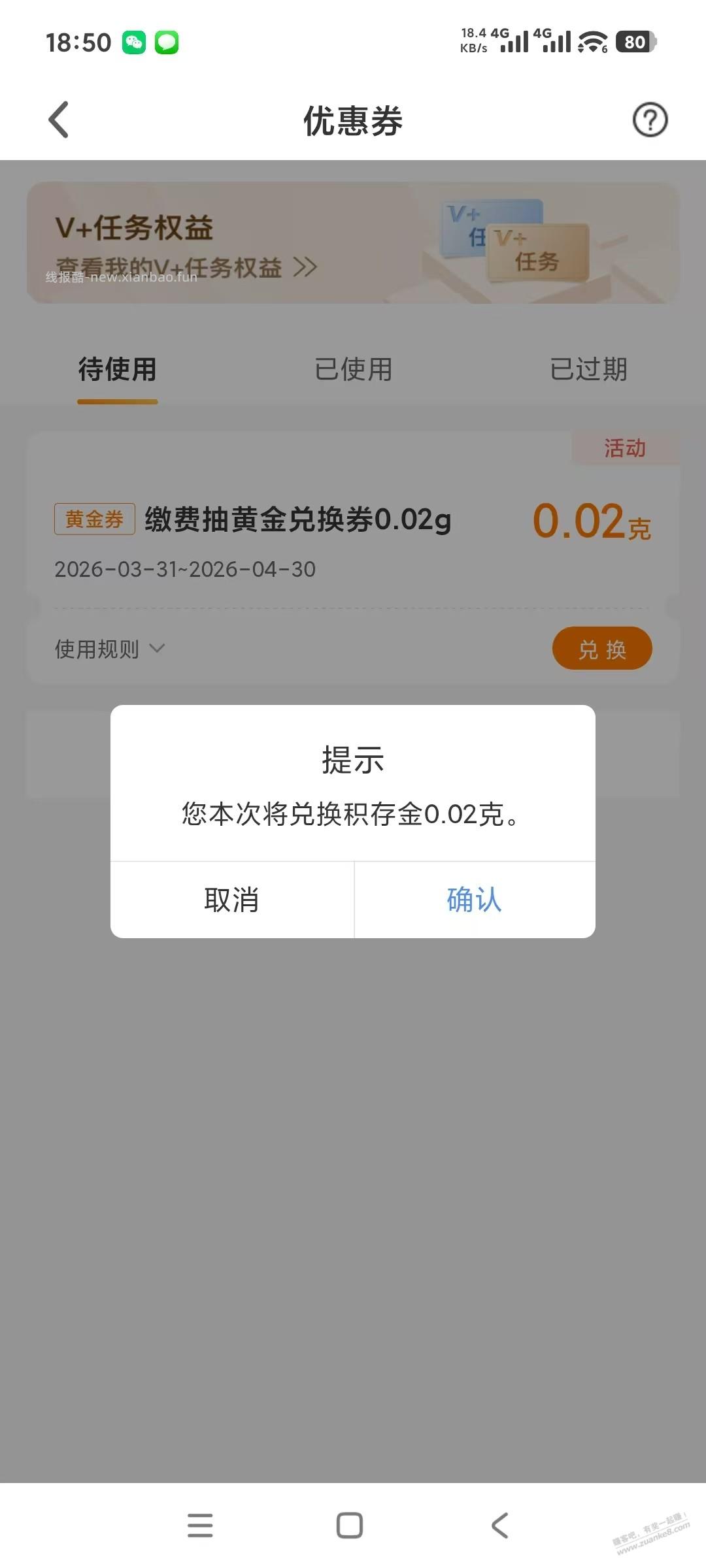Select the 待使用 tab
This screenshot has height=1568, width=706.
click(x=118, y=369)
